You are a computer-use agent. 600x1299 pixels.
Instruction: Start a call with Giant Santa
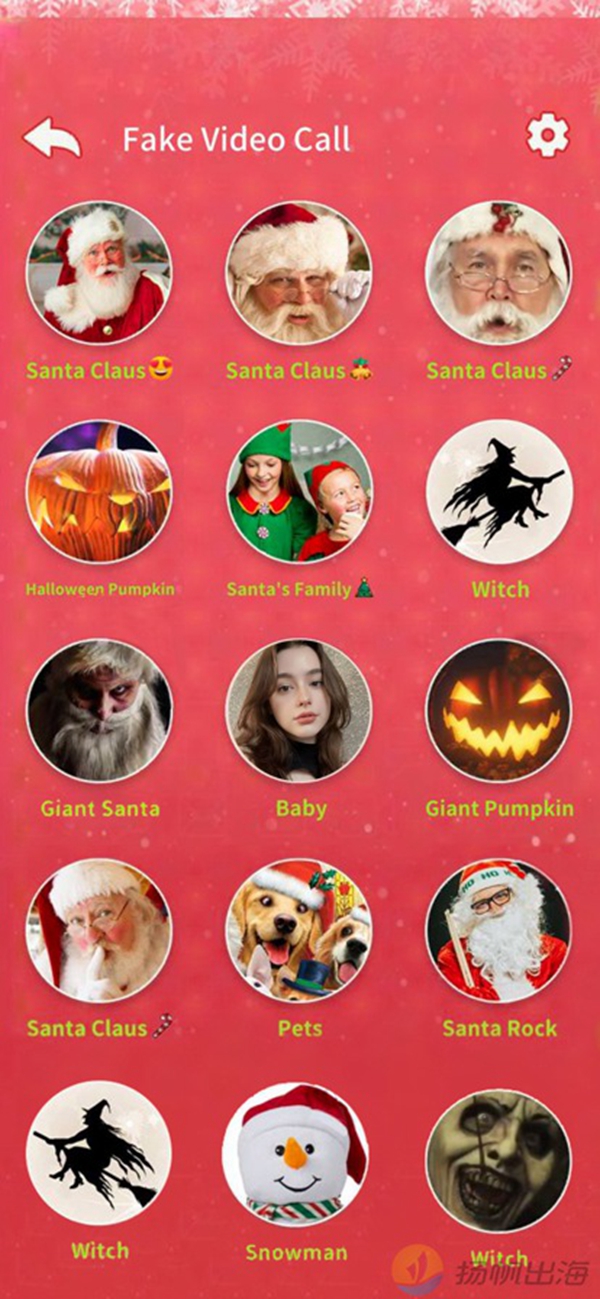pos(98,711)
